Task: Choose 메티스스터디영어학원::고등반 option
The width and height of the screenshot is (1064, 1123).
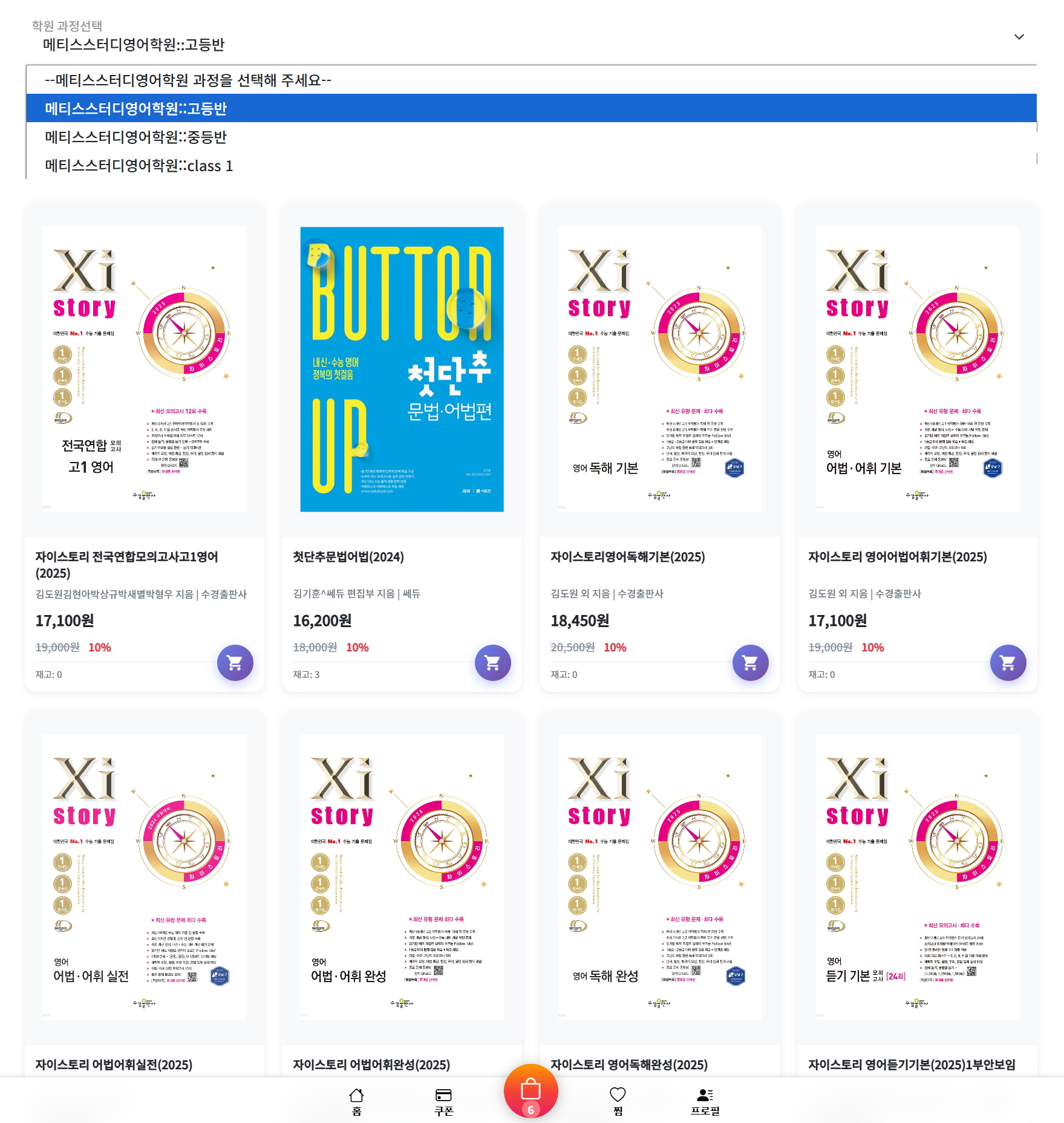Action: pos(135,109)
